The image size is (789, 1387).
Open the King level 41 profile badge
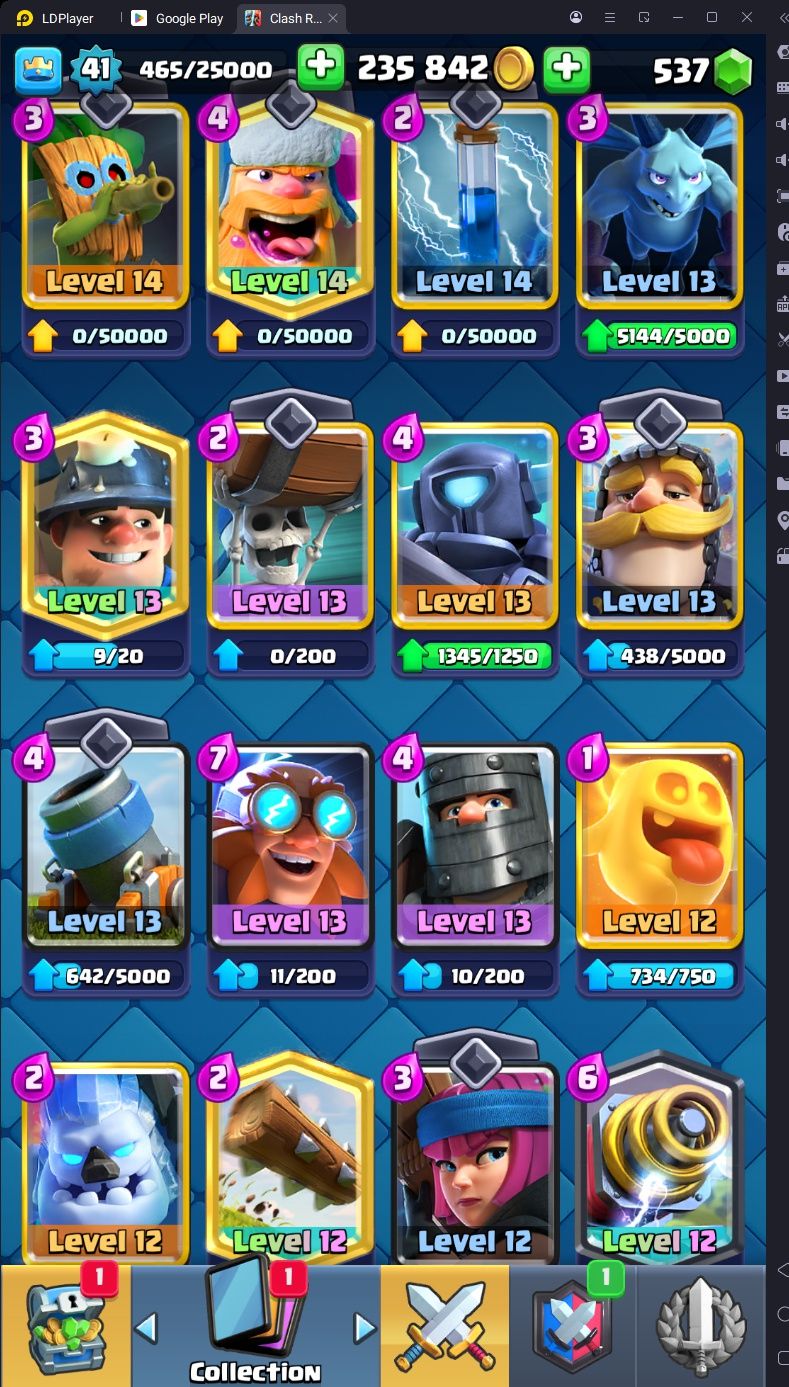pos(95,68)
